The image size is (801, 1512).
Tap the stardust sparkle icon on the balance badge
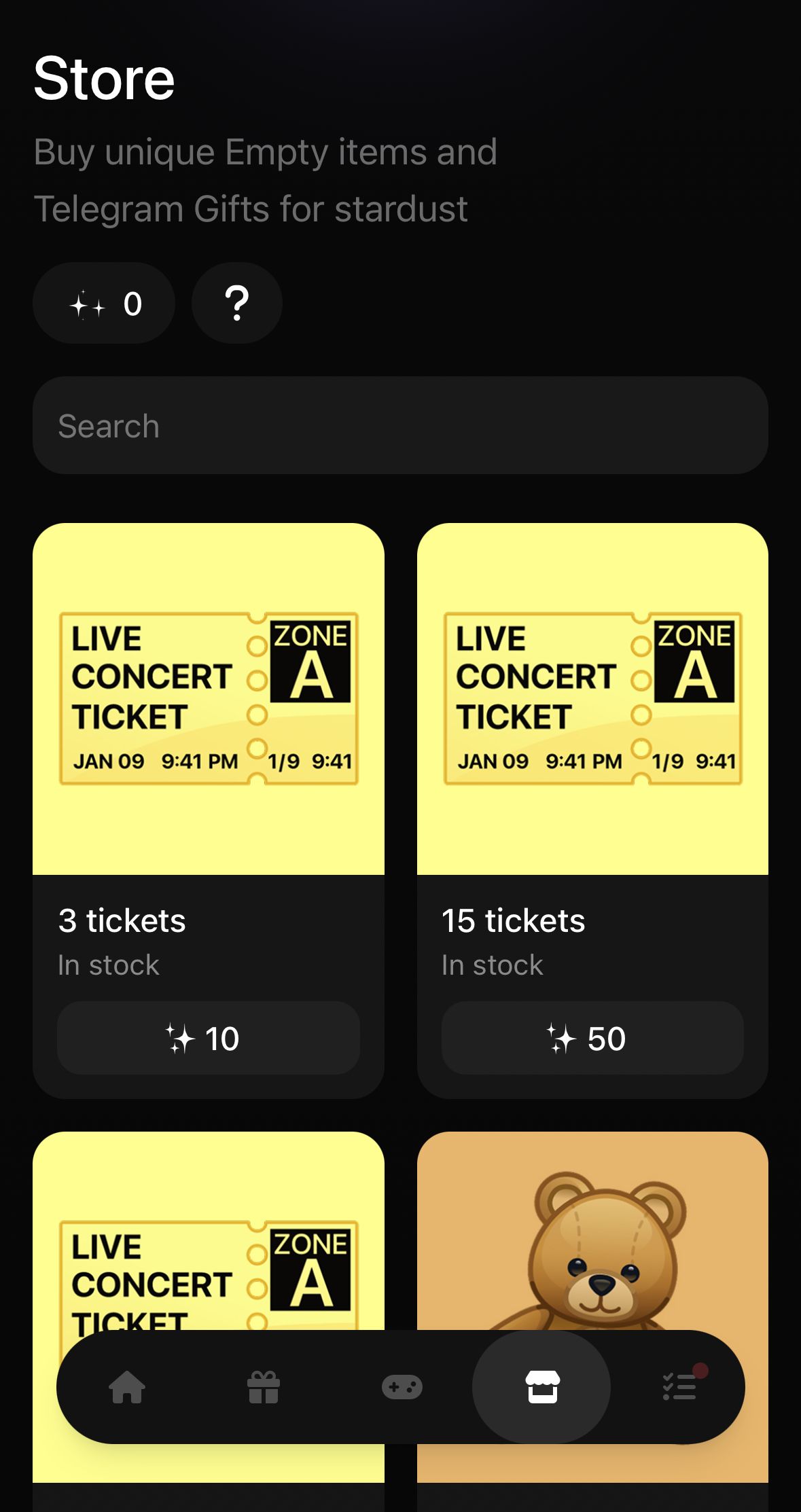click(88, 304)
